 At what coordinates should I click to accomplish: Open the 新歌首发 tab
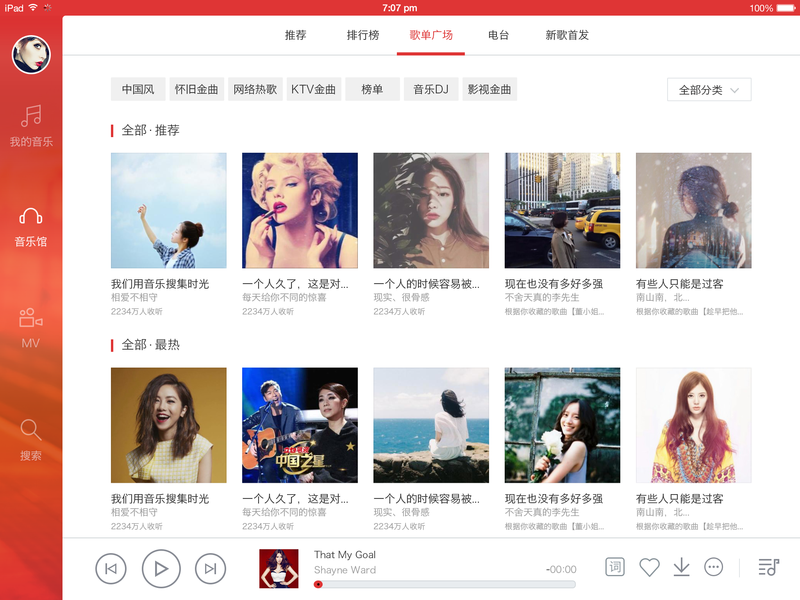coord(567,35)
